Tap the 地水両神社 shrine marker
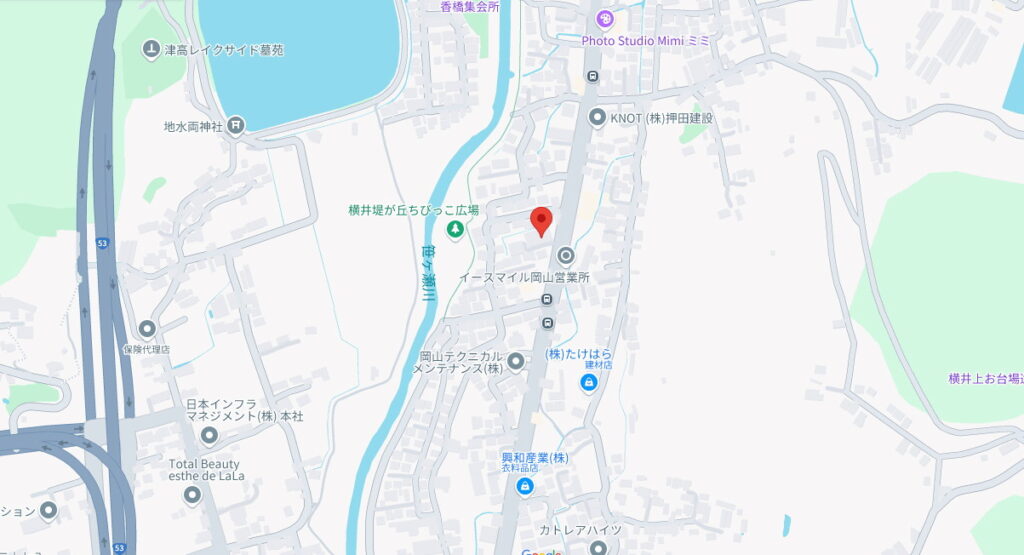The height and width of the screenshot is (555, 1024). pos(235,126)
